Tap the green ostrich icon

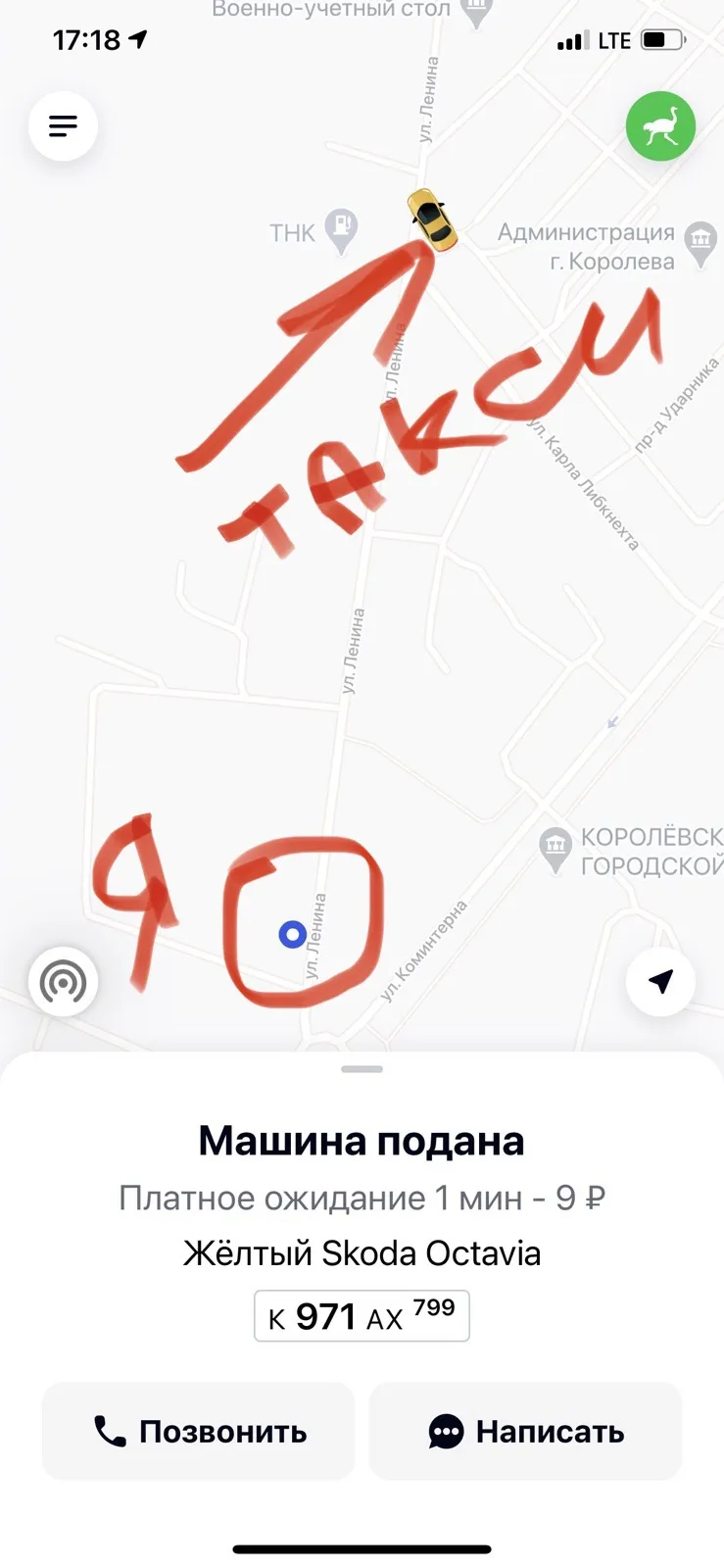(661, 126)
